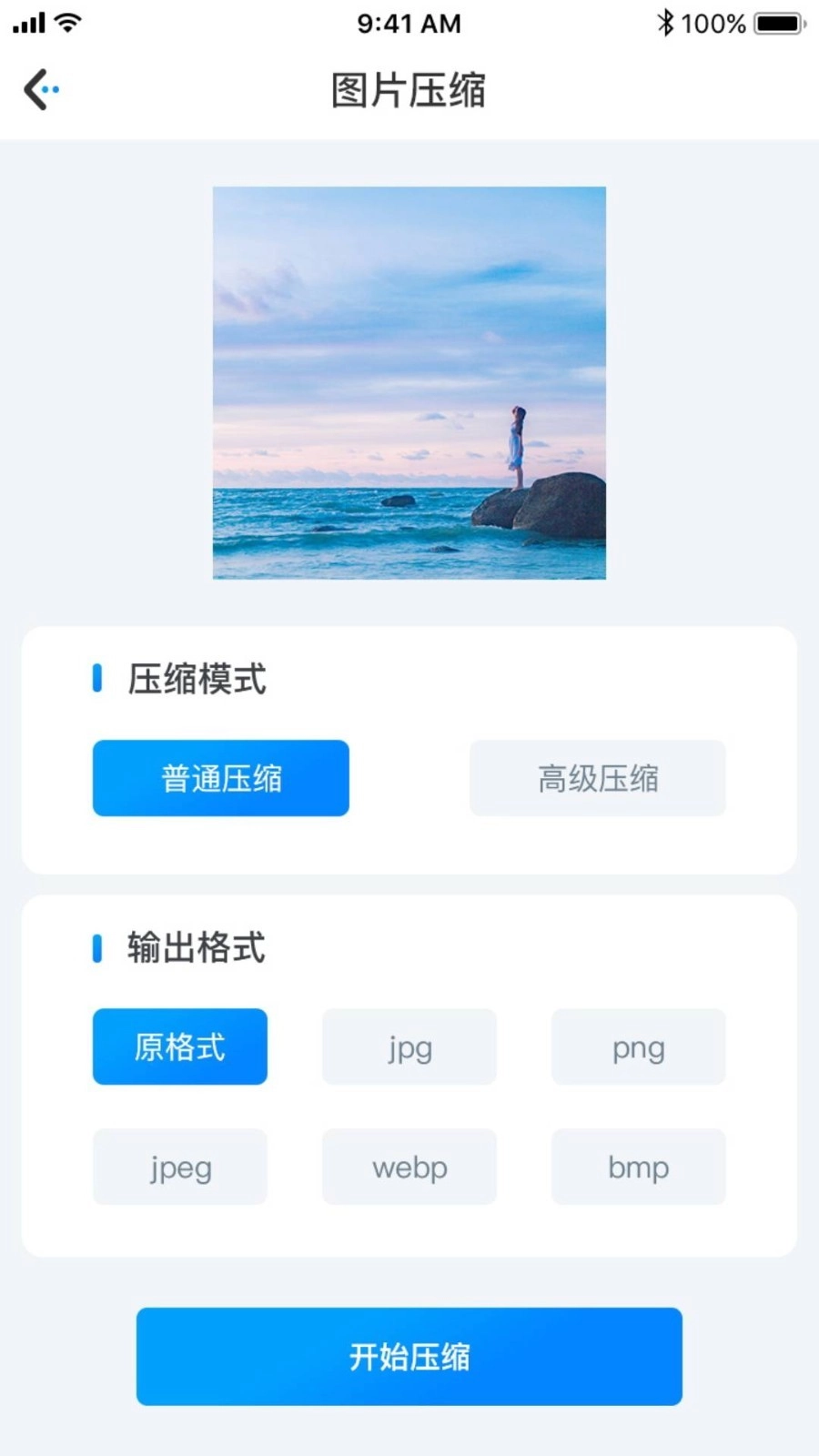Screen dimensions: 819x1456
Task: Tap 开始压缩 to start compressing
Action: click(x=409, y=1356)
